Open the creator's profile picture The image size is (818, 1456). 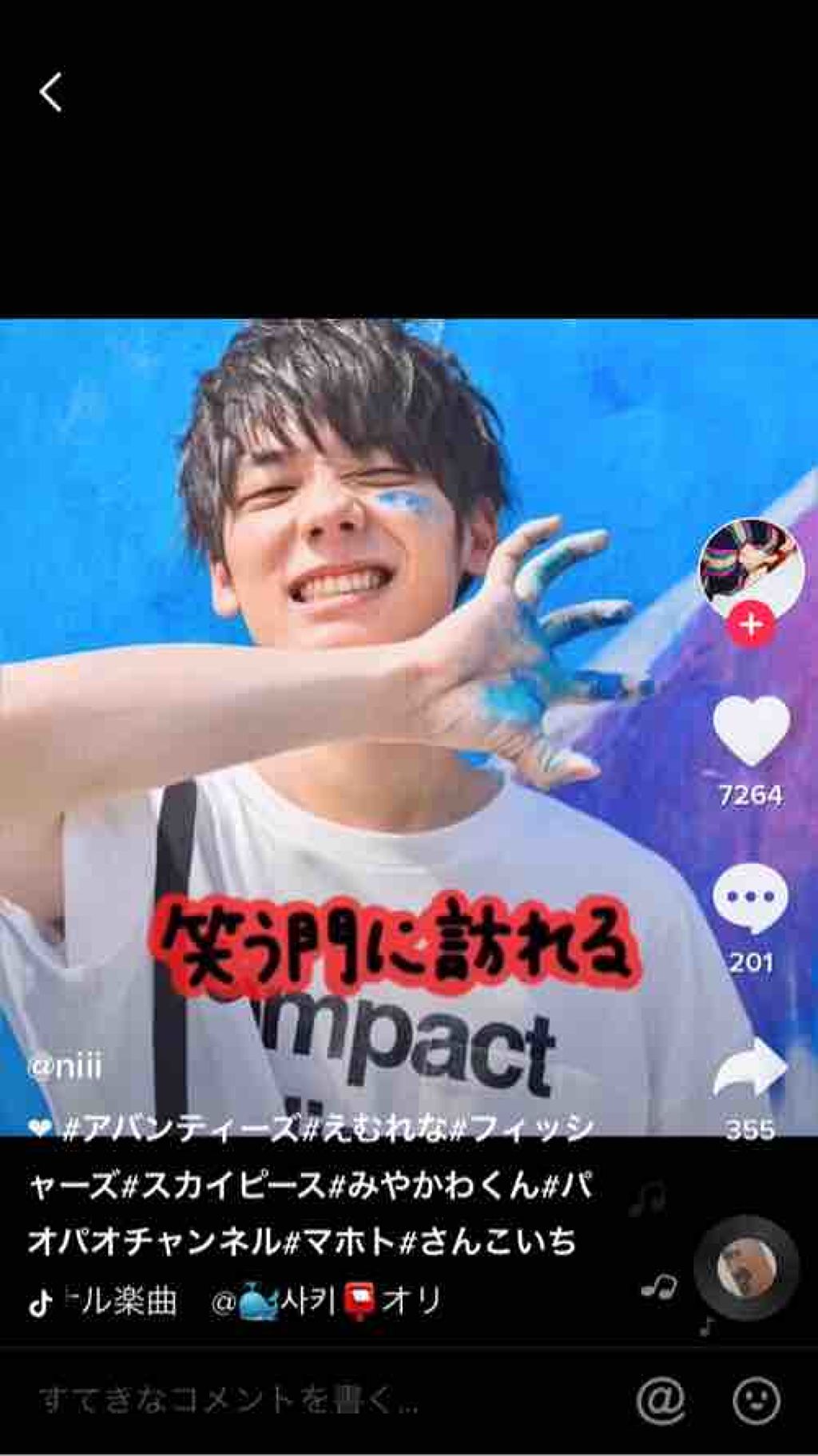[751, 570]
